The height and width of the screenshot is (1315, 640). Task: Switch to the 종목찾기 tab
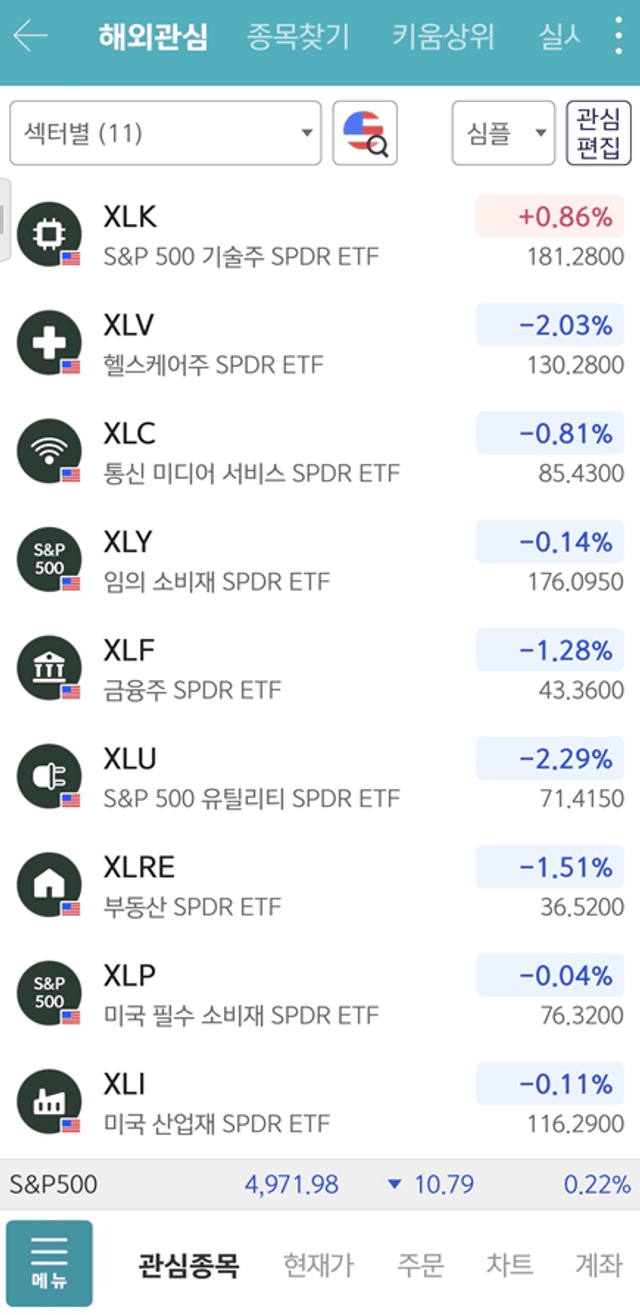pyautogui.click(x=298, y=37)
